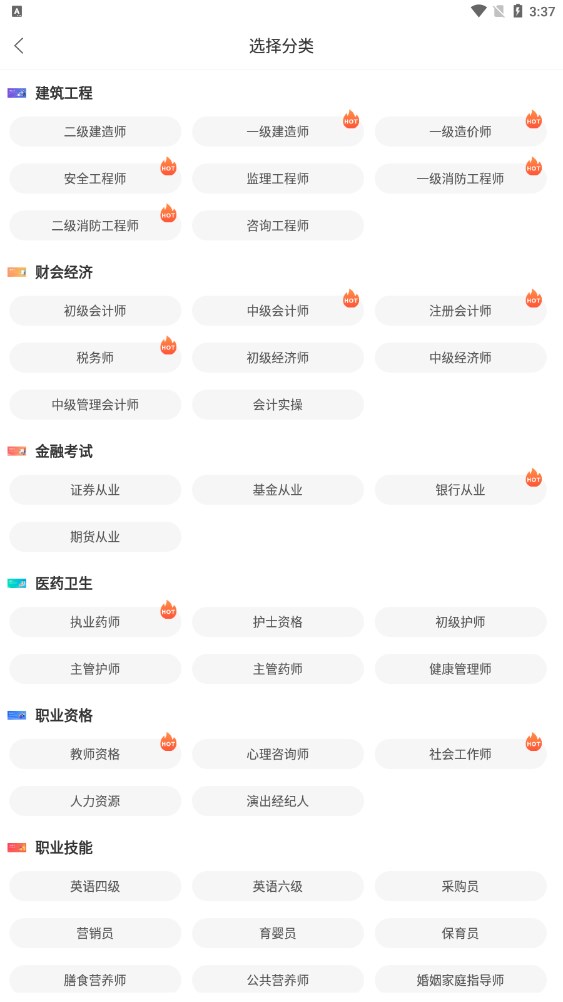Select the 育婴员 chip
563x1002 pixels.
(x=278, y=934)
